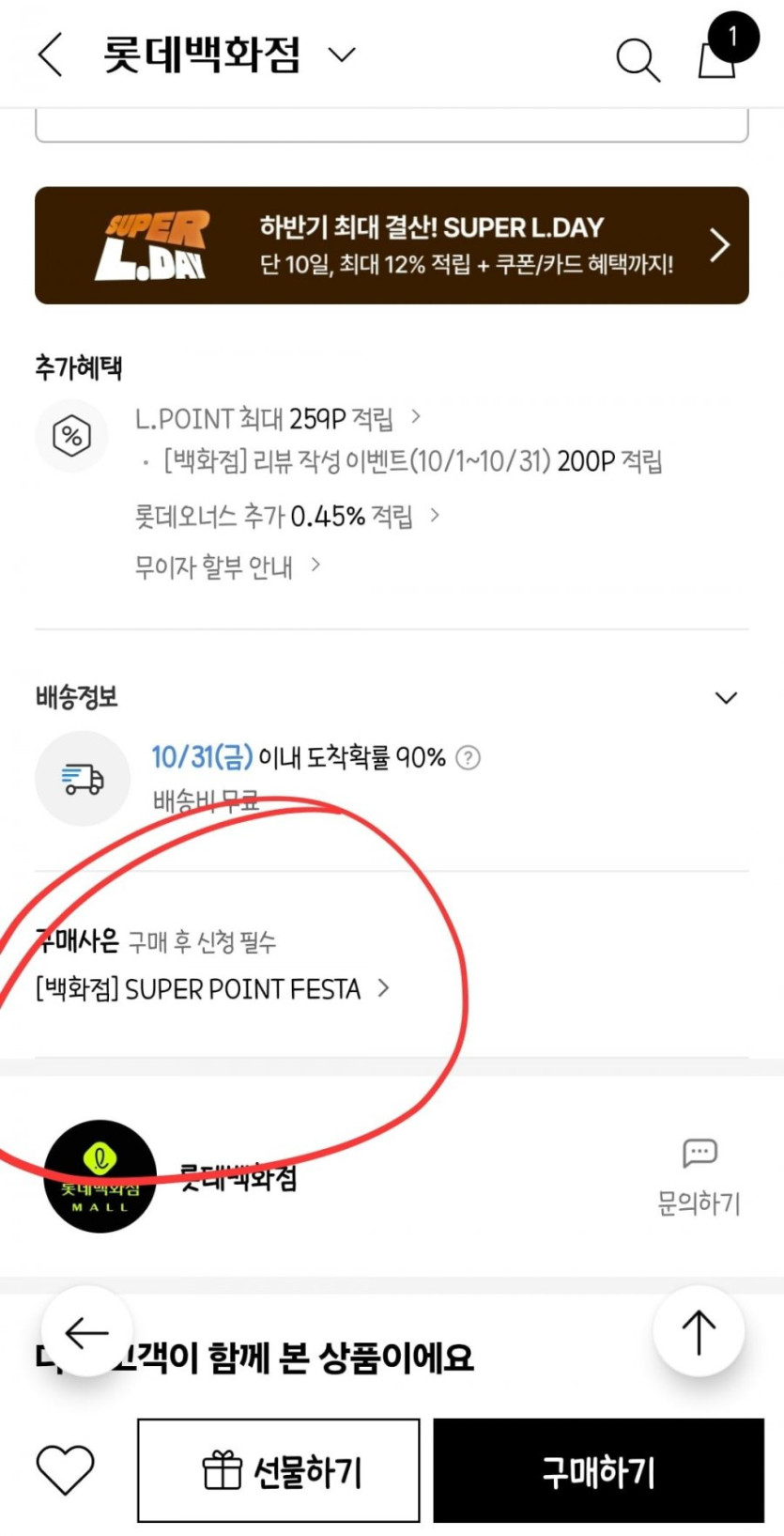
Task: Tap 선물하기 to send as gift
Action: (x=279, y=1470)
